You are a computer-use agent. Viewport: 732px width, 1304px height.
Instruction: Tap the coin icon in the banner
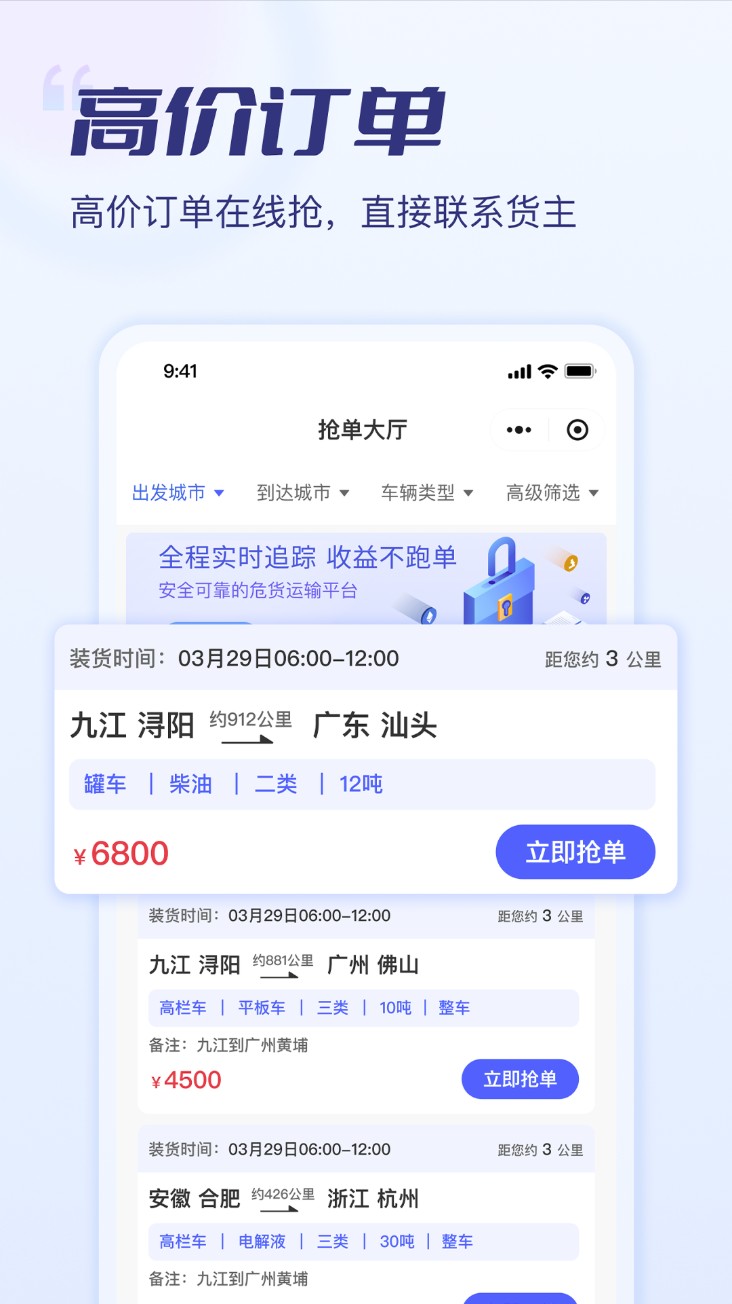pyautogui.click(x=568, y=563)
